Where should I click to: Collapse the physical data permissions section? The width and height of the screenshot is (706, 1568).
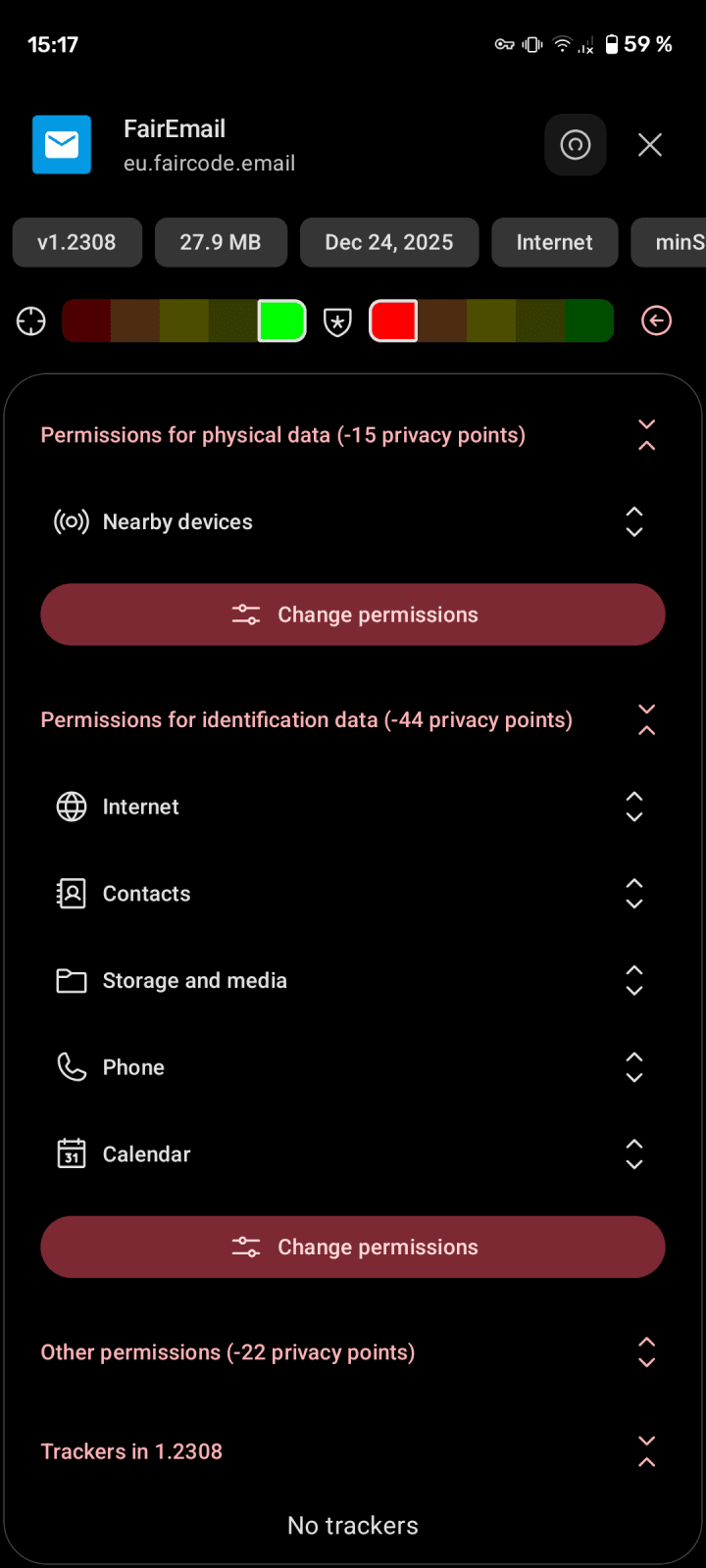[x=646, y=435]
